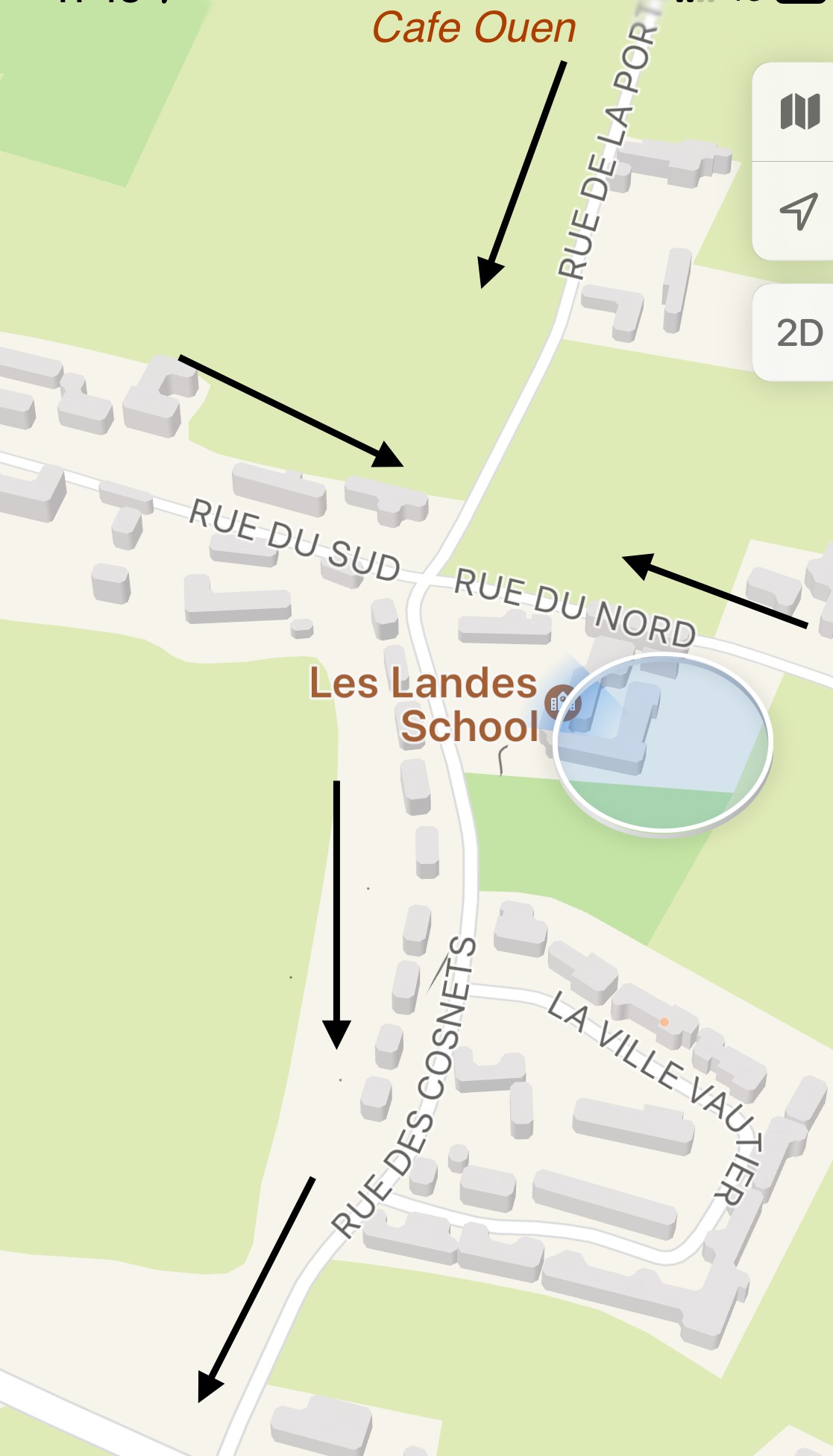Open the map mode settings

point(799,112)
